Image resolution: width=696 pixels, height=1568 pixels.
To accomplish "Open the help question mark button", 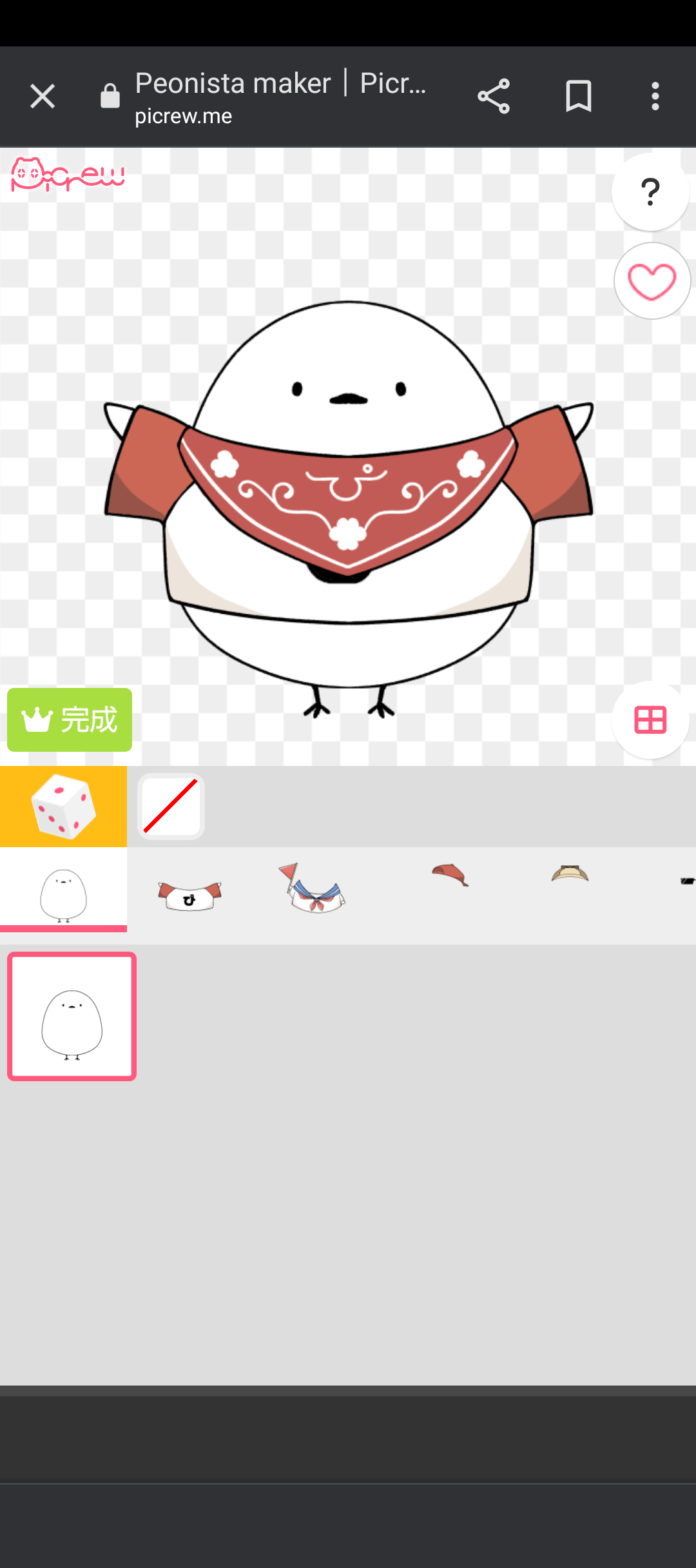I will [x=650, y=191].
